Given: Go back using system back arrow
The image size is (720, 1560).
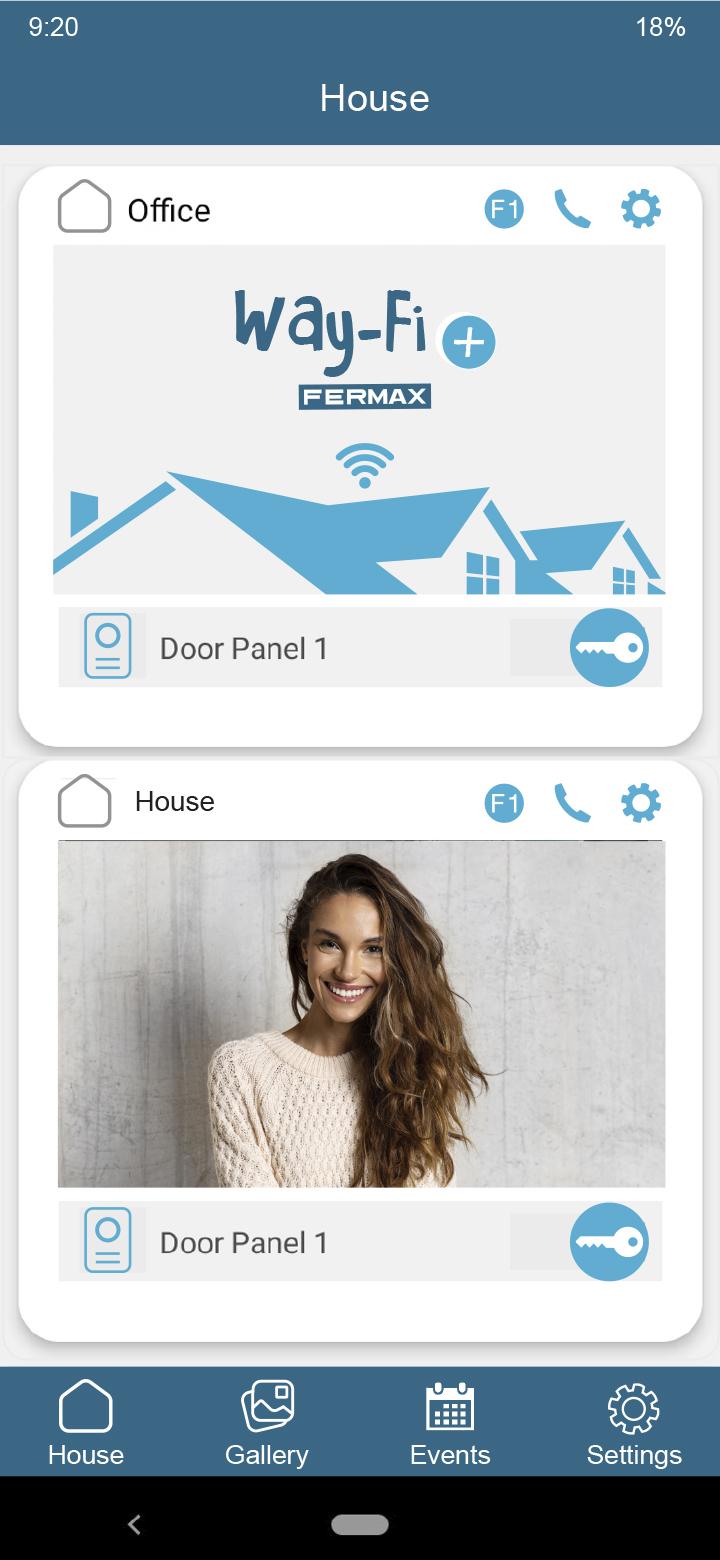Looking at the screenshot, I should pyautogui.click(x=135, y=1524).
